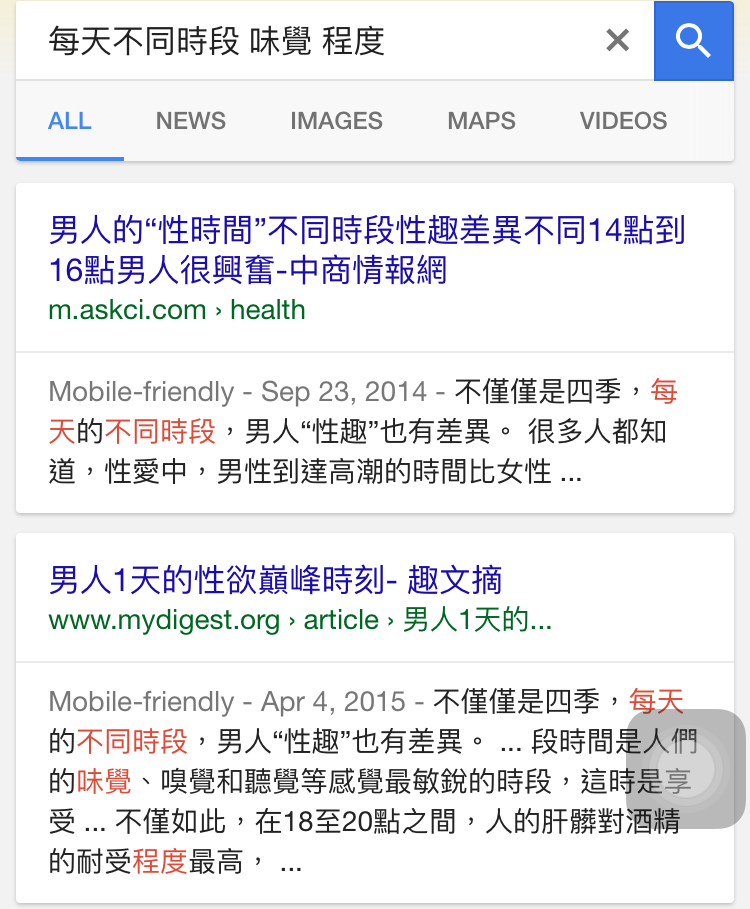Switch to the NEWS tab
Viewport: 750px width, 909px height.
pos(190,121)
